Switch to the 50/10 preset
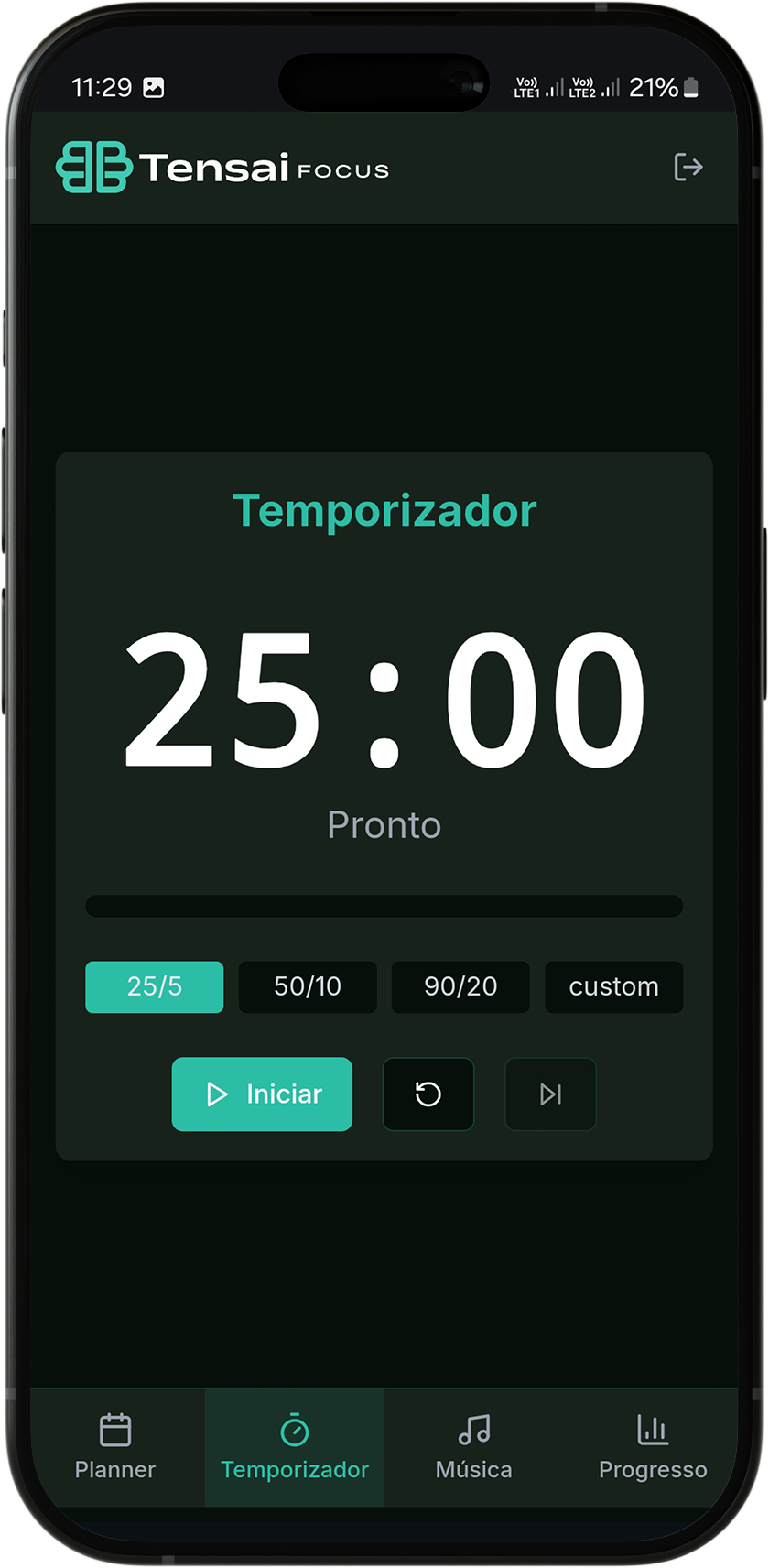 [x=308, y=987]
